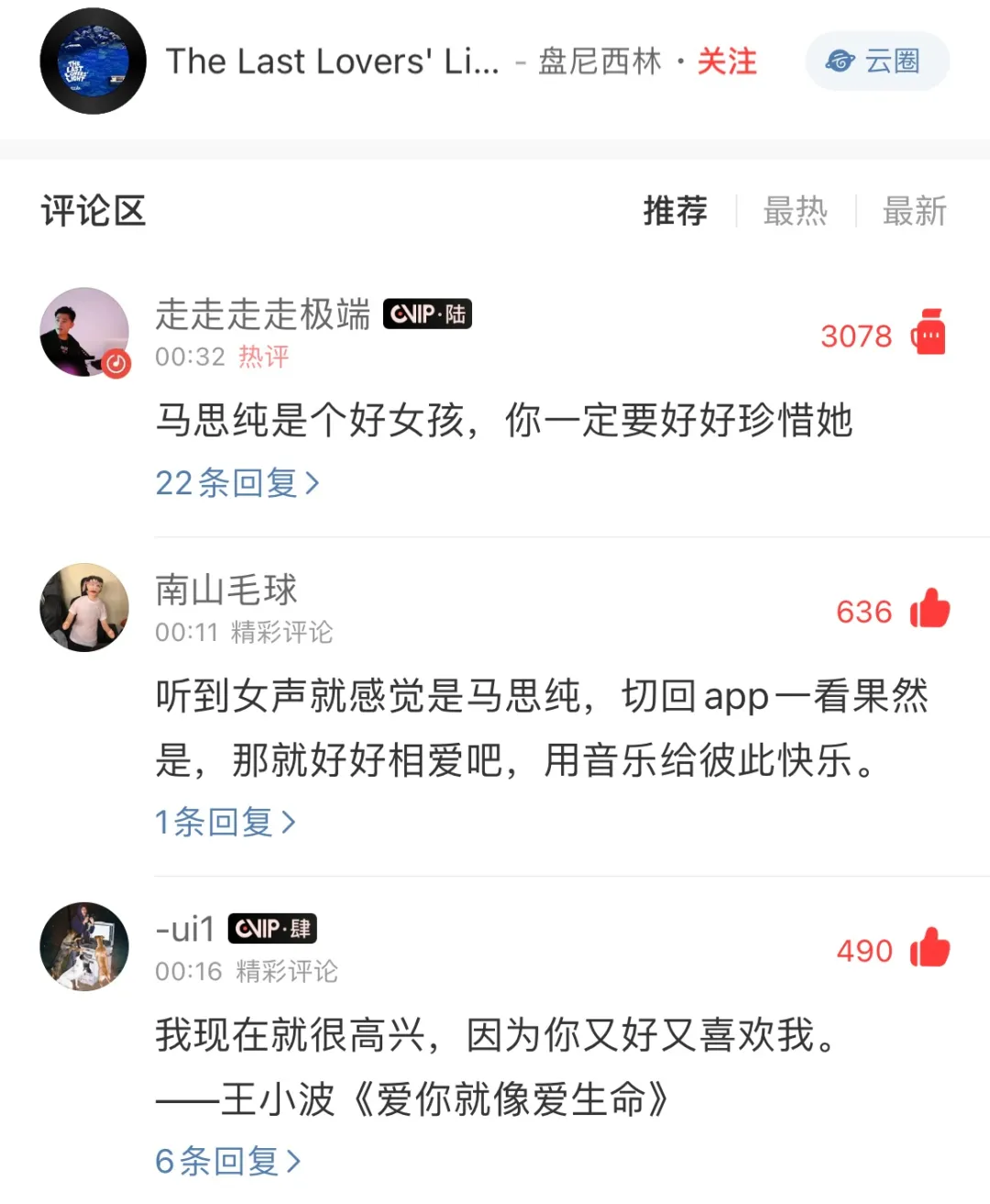The width and height of the screenshot is (990, 1204).
Task: Visit -ui1's profile avatar
Action: [84, 946]
